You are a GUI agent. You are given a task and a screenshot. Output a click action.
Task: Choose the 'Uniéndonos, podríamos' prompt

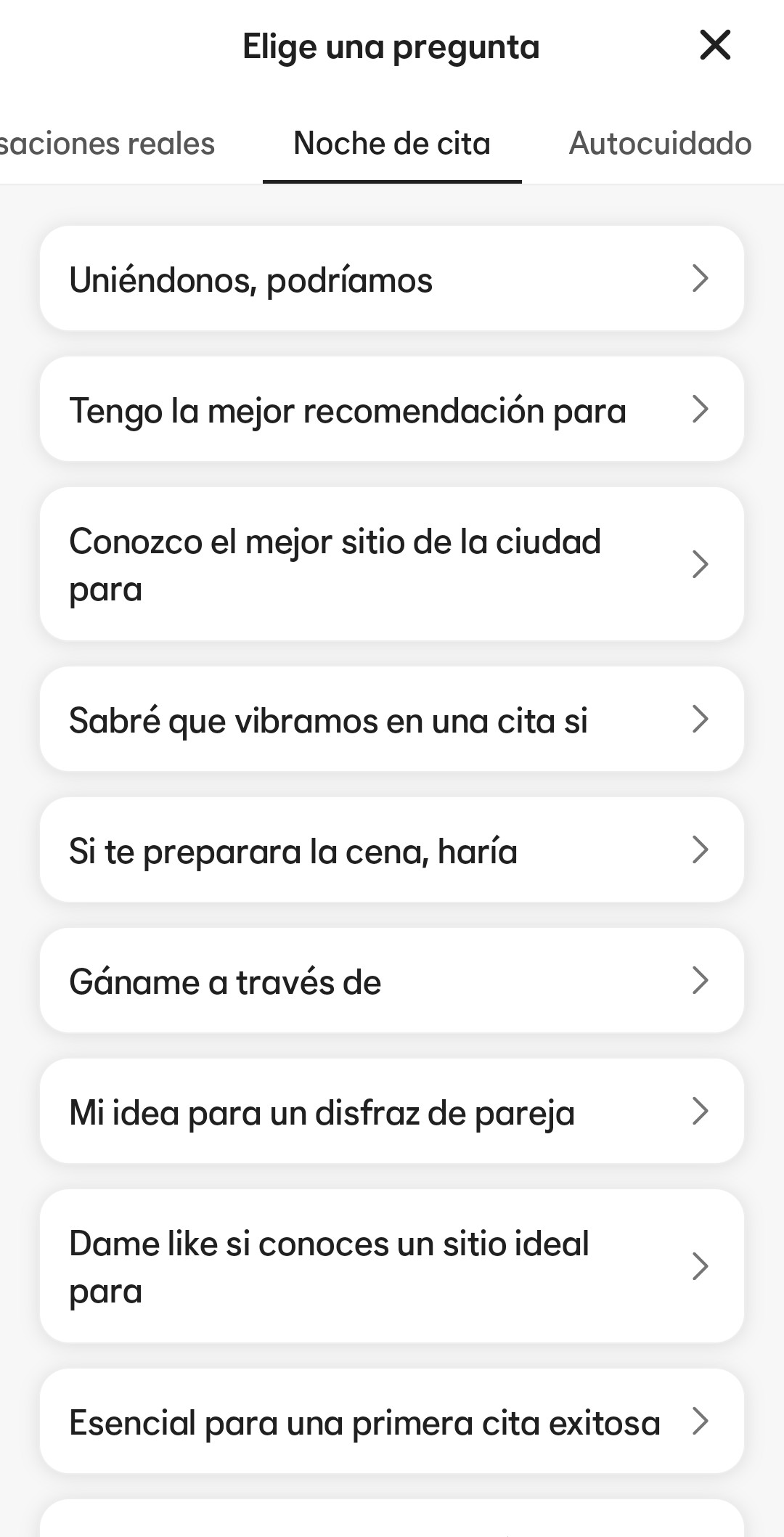click(392, 279)
